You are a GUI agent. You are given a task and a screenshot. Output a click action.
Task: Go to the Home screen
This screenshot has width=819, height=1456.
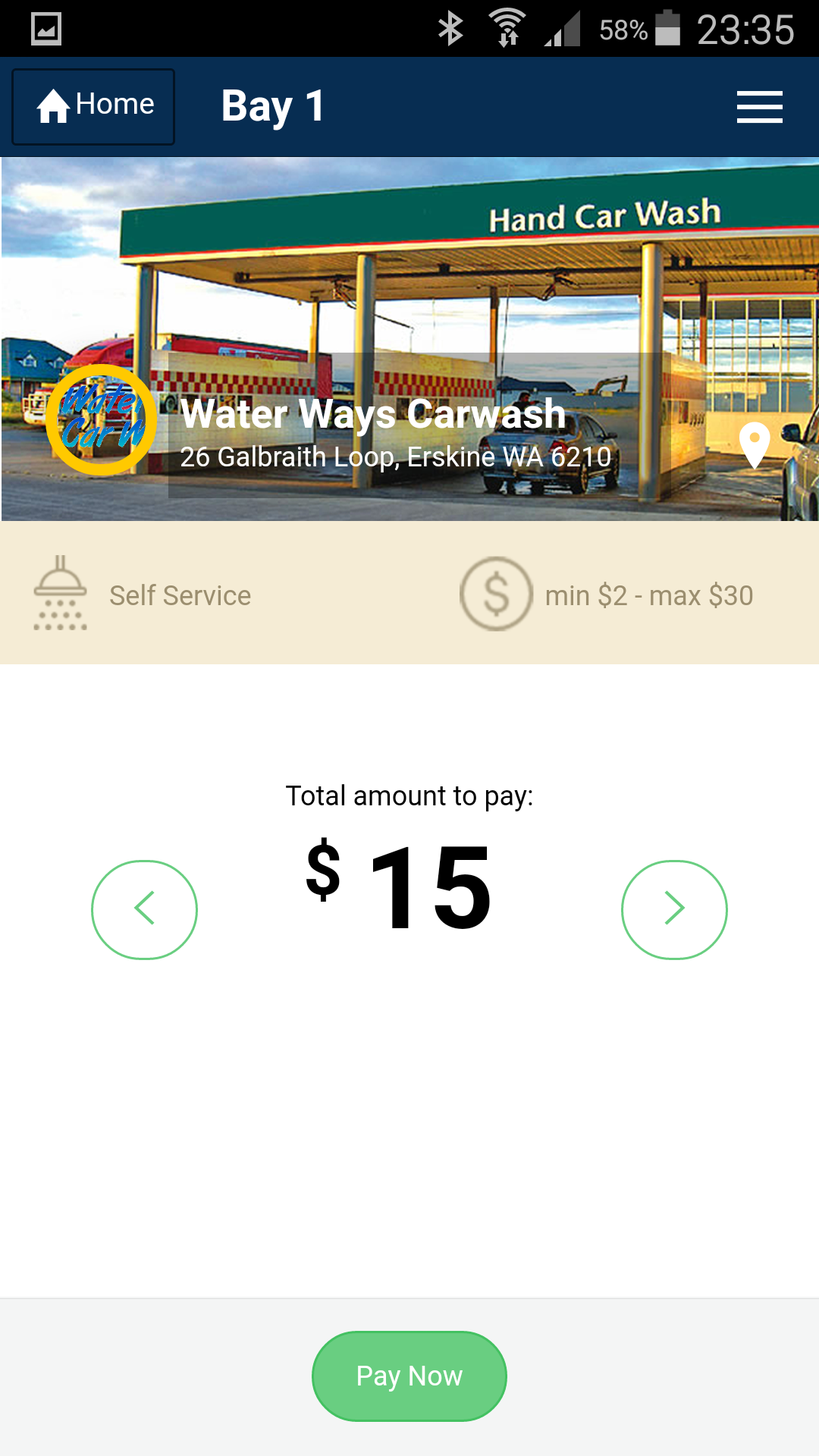94,106
